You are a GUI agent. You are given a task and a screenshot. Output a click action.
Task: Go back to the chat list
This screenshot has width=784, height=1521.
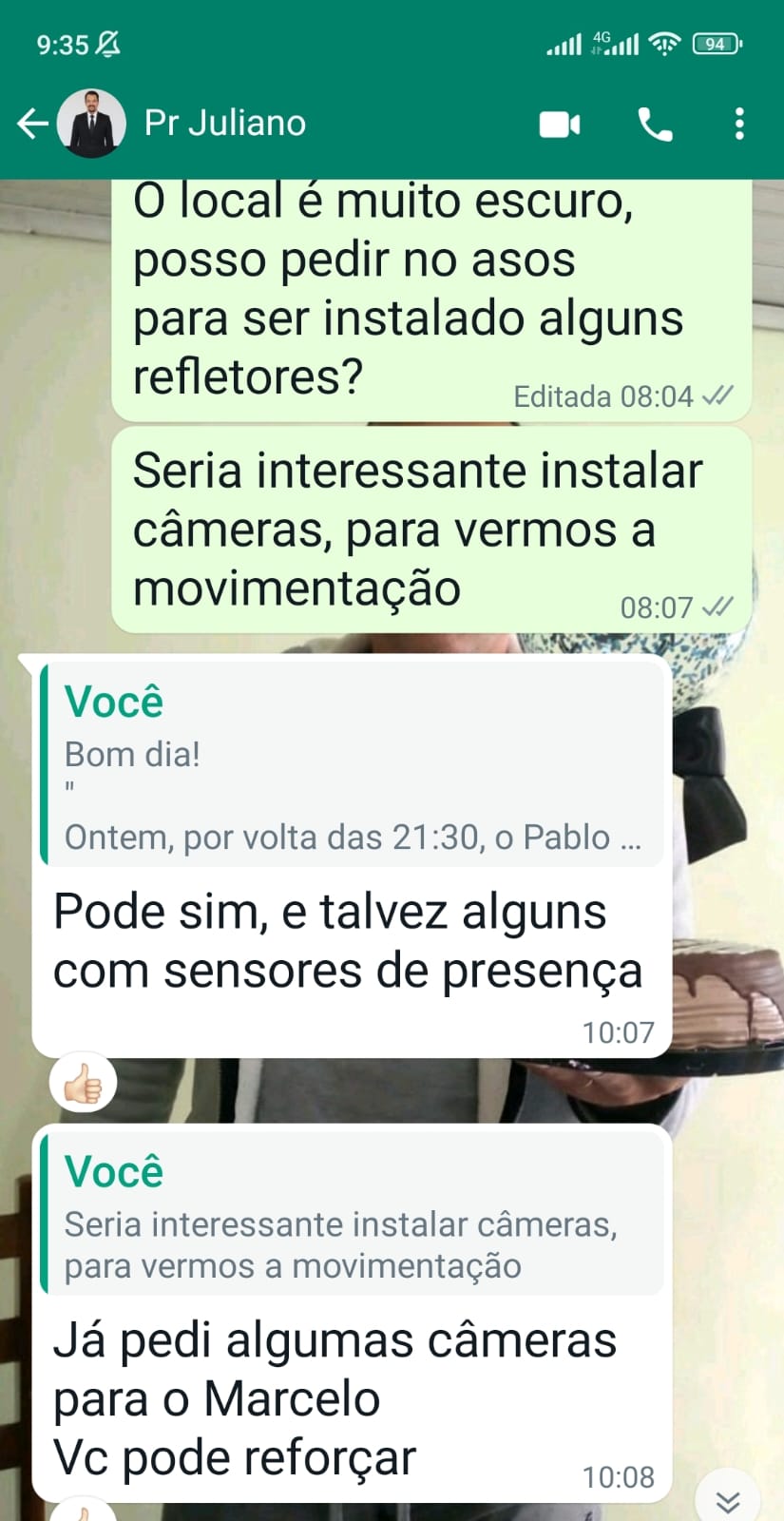32,124
